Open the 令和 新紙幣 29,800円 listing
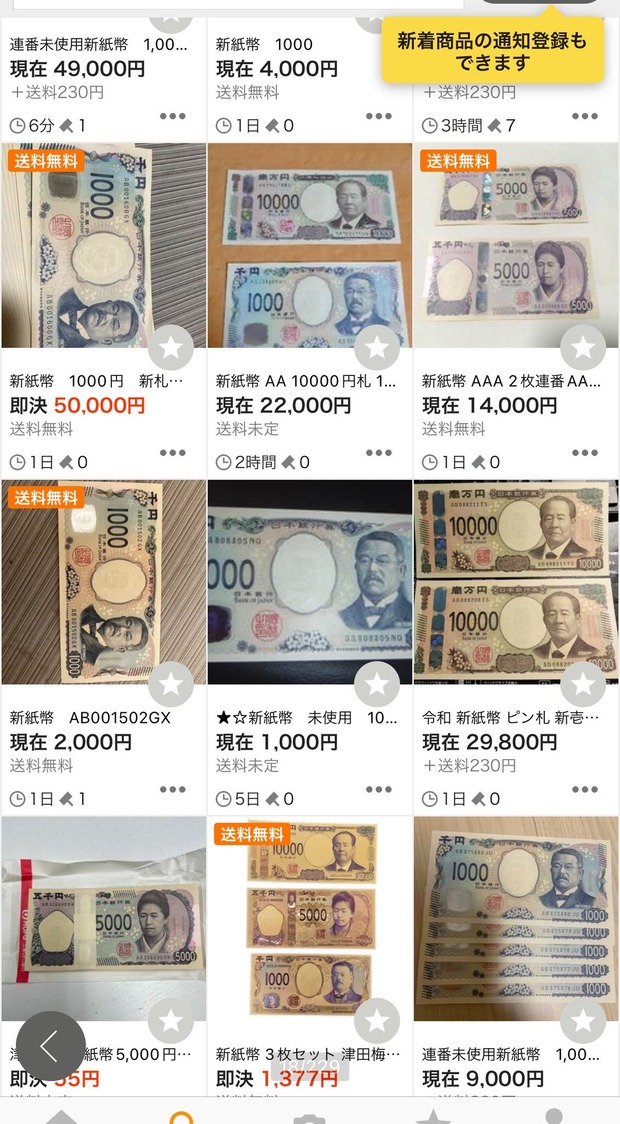 pyautogui.click(x=515, y=582)
